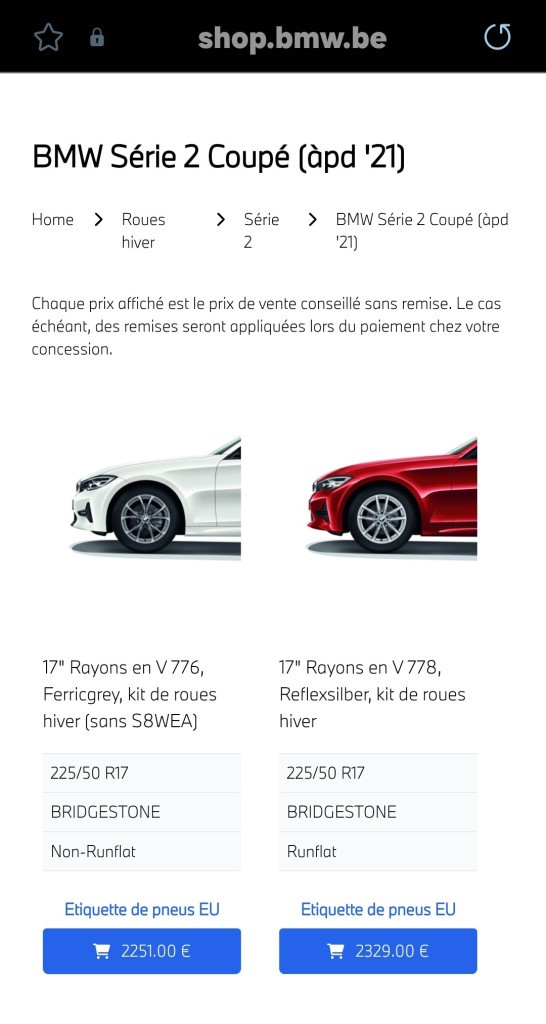Tap the shop.bmw.be address bar

292,38
